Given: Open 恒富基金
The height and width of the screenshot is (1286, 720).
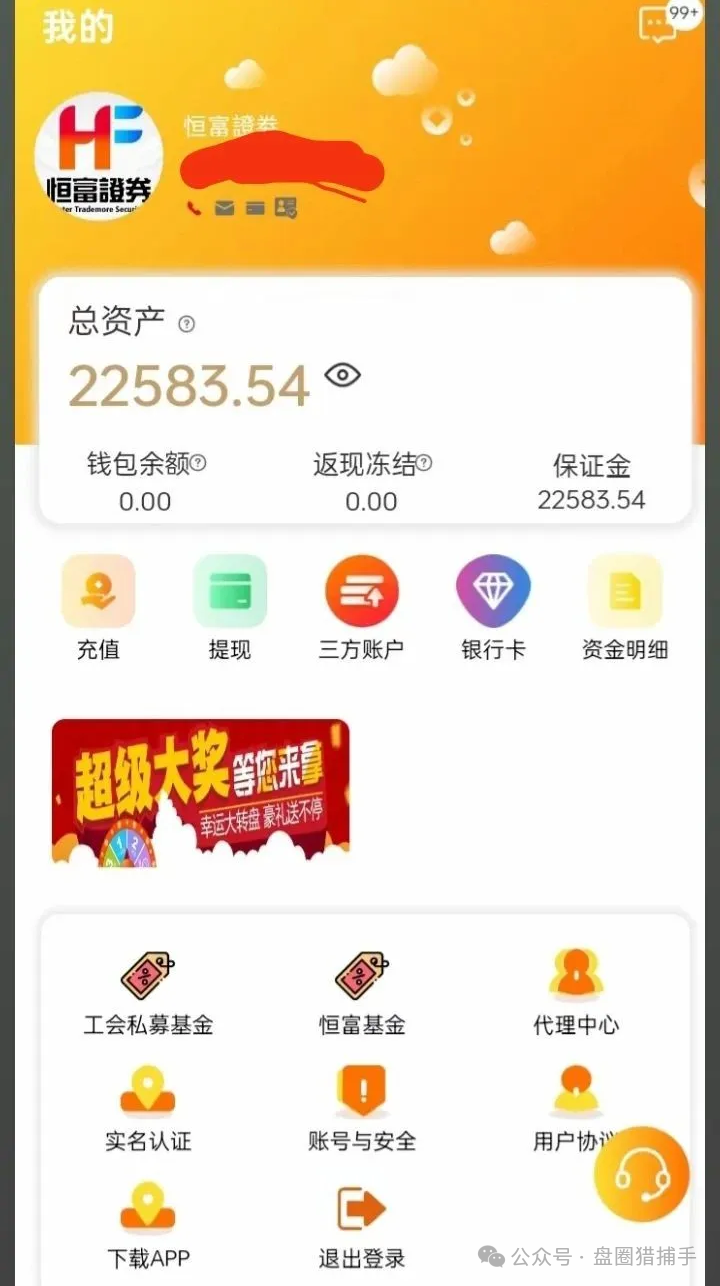Looking at the screenshot, I should click(361, 992).
